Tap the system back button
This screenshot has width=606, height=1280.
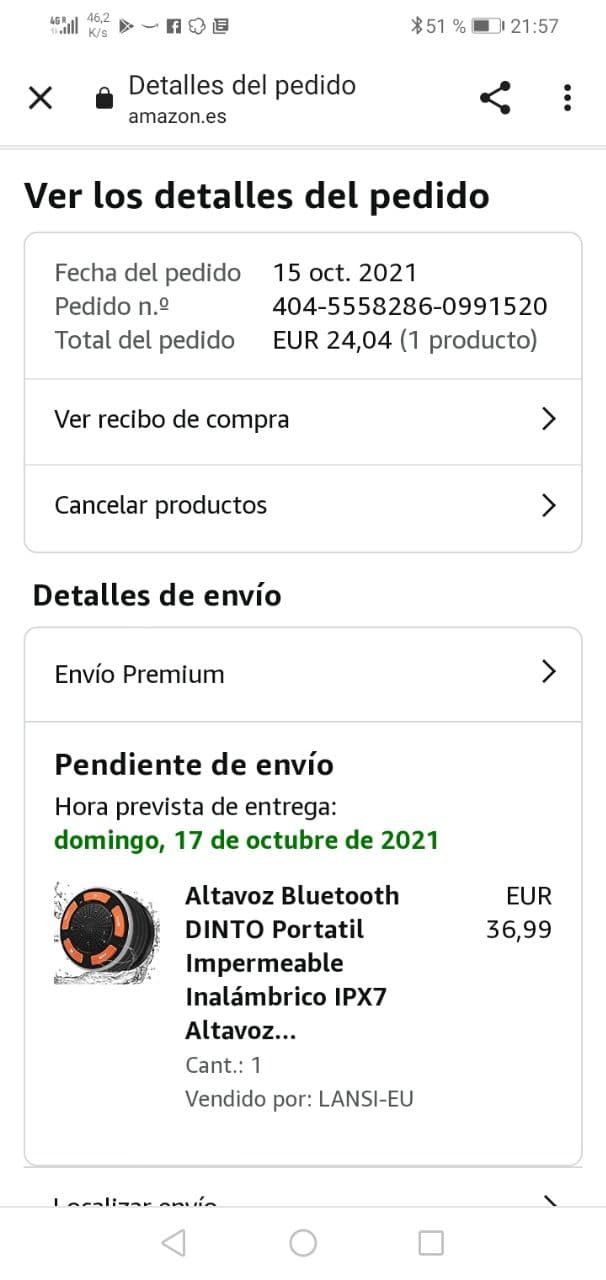173,1243
